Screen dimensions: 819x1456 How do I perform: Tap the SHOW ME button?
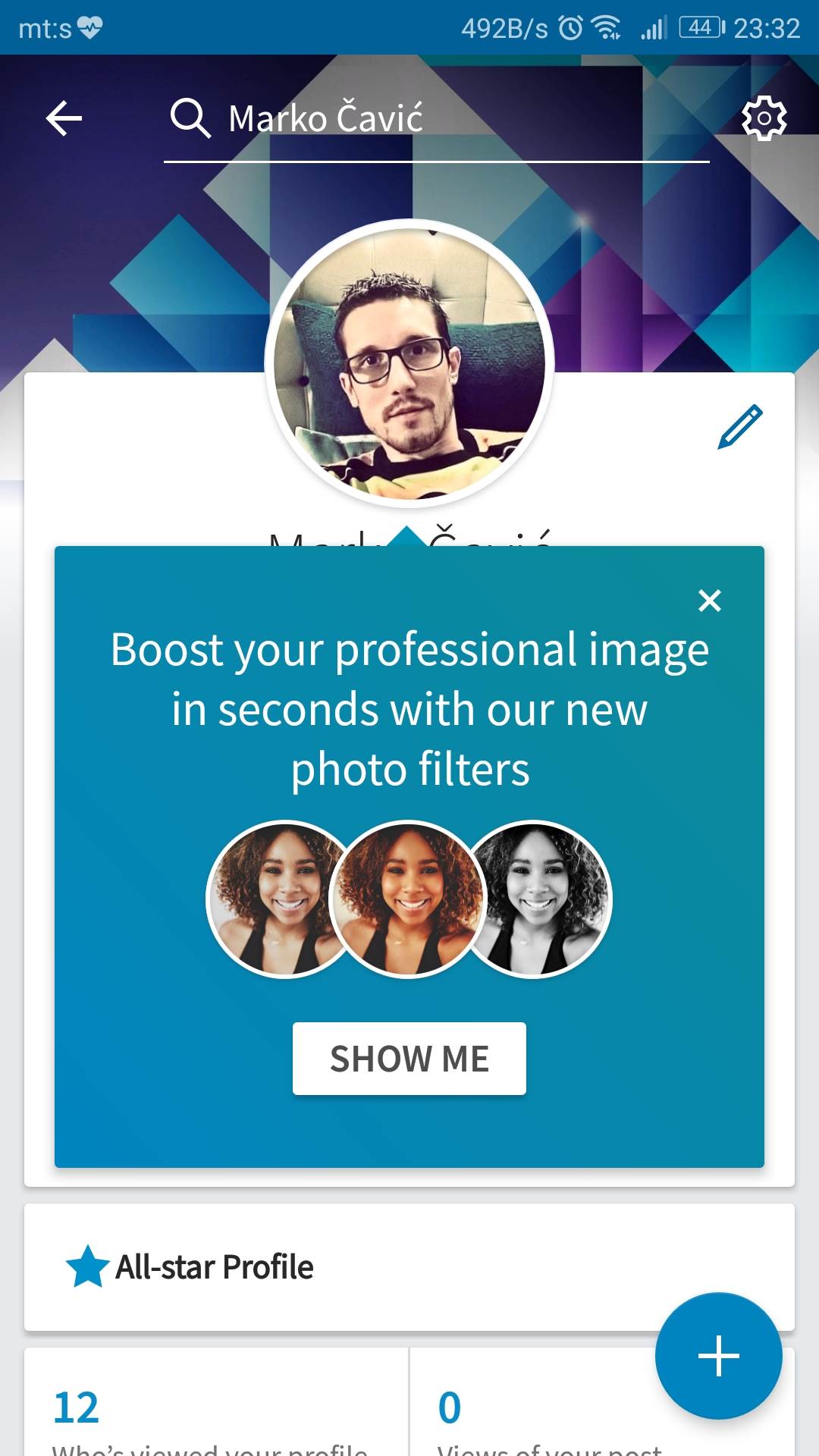coord(409,1059)
